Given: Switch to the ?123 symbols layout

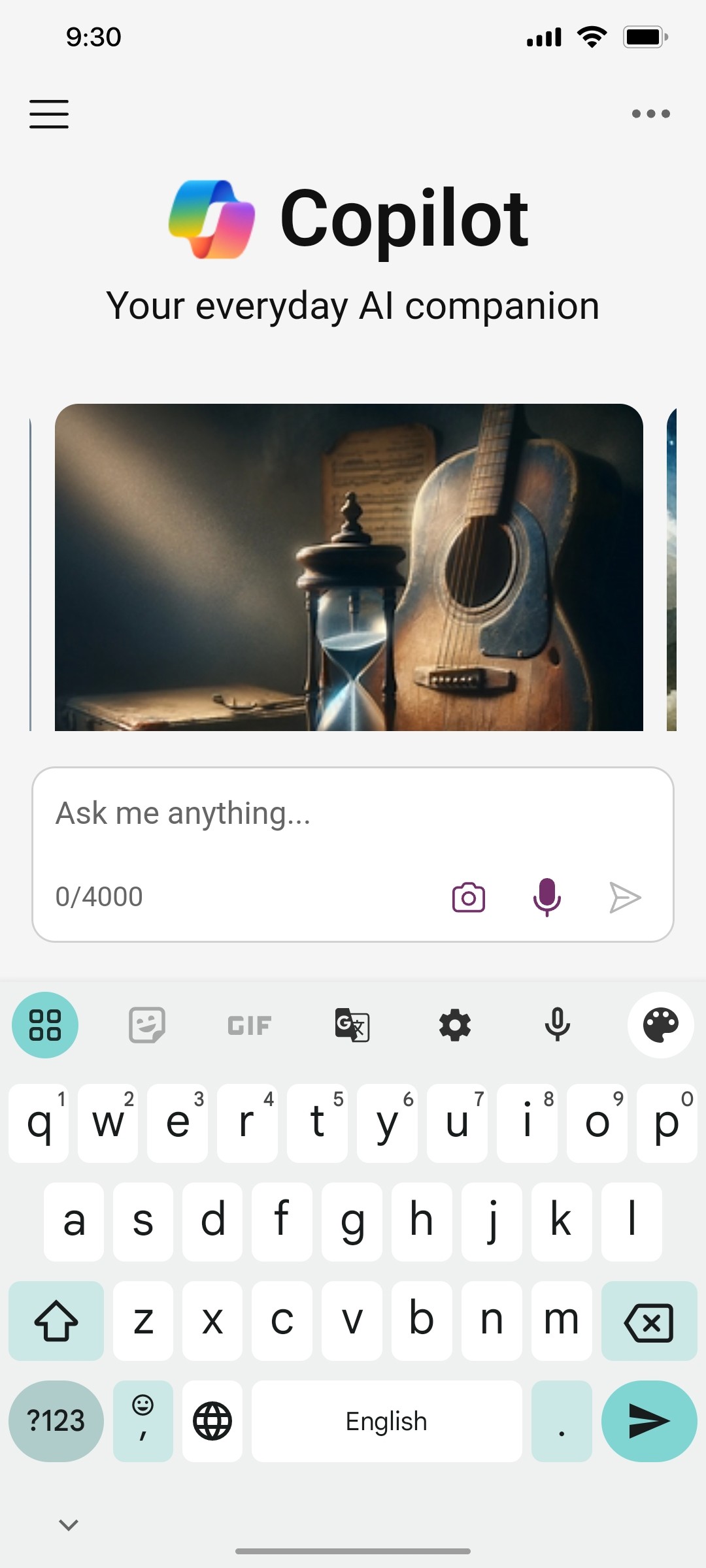Looking at the screenshot, I should (56, 1420).
